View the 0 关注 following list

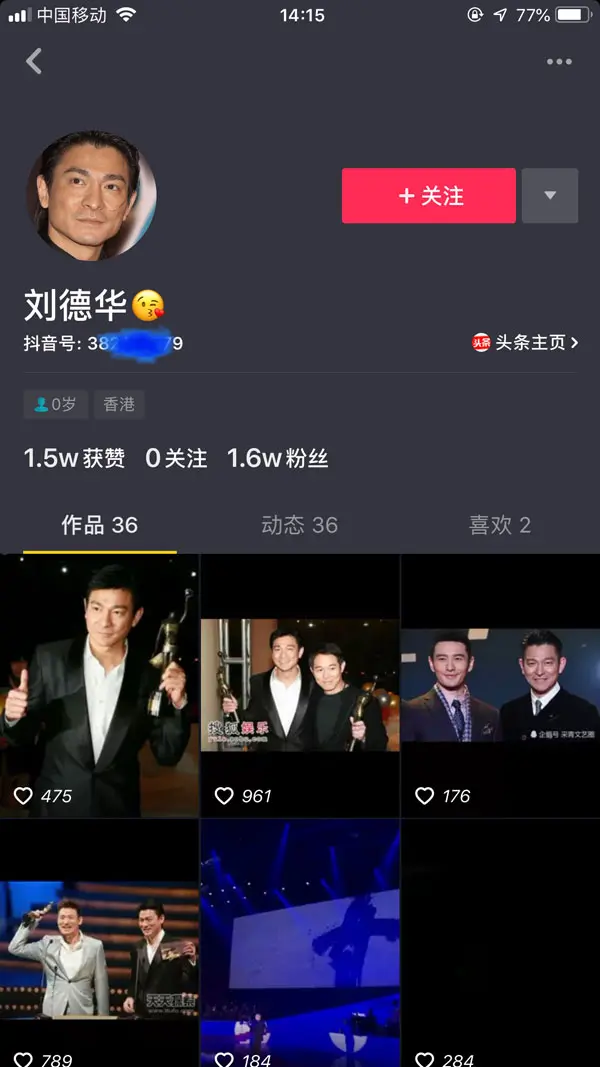pyautogui.click(x=176, y=459)
